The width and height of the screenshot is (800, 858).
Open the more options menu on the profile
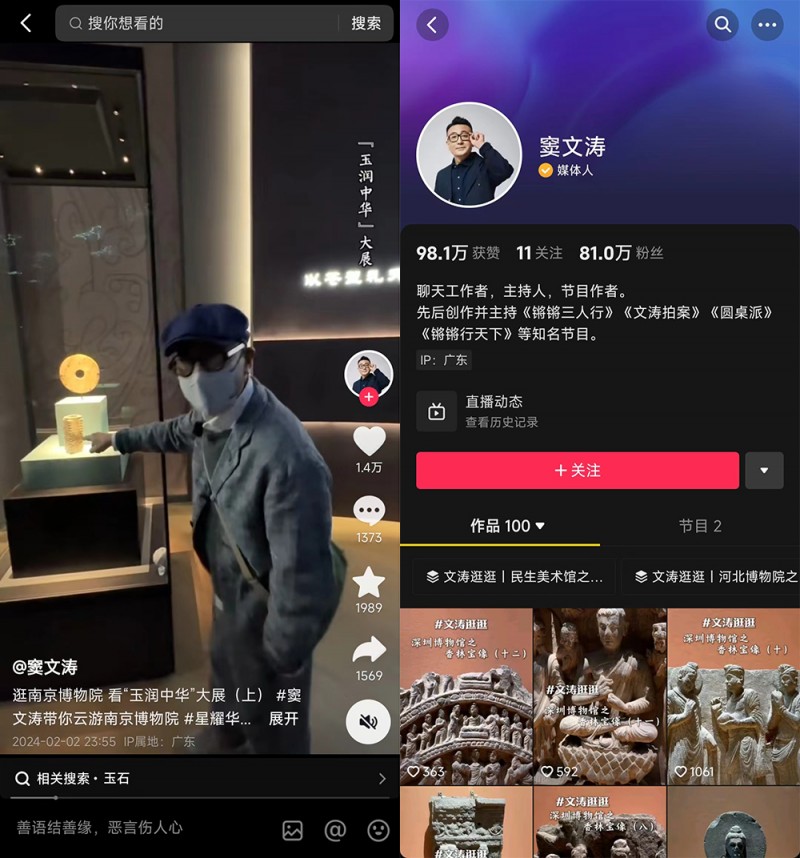click(x=768, y=25)
